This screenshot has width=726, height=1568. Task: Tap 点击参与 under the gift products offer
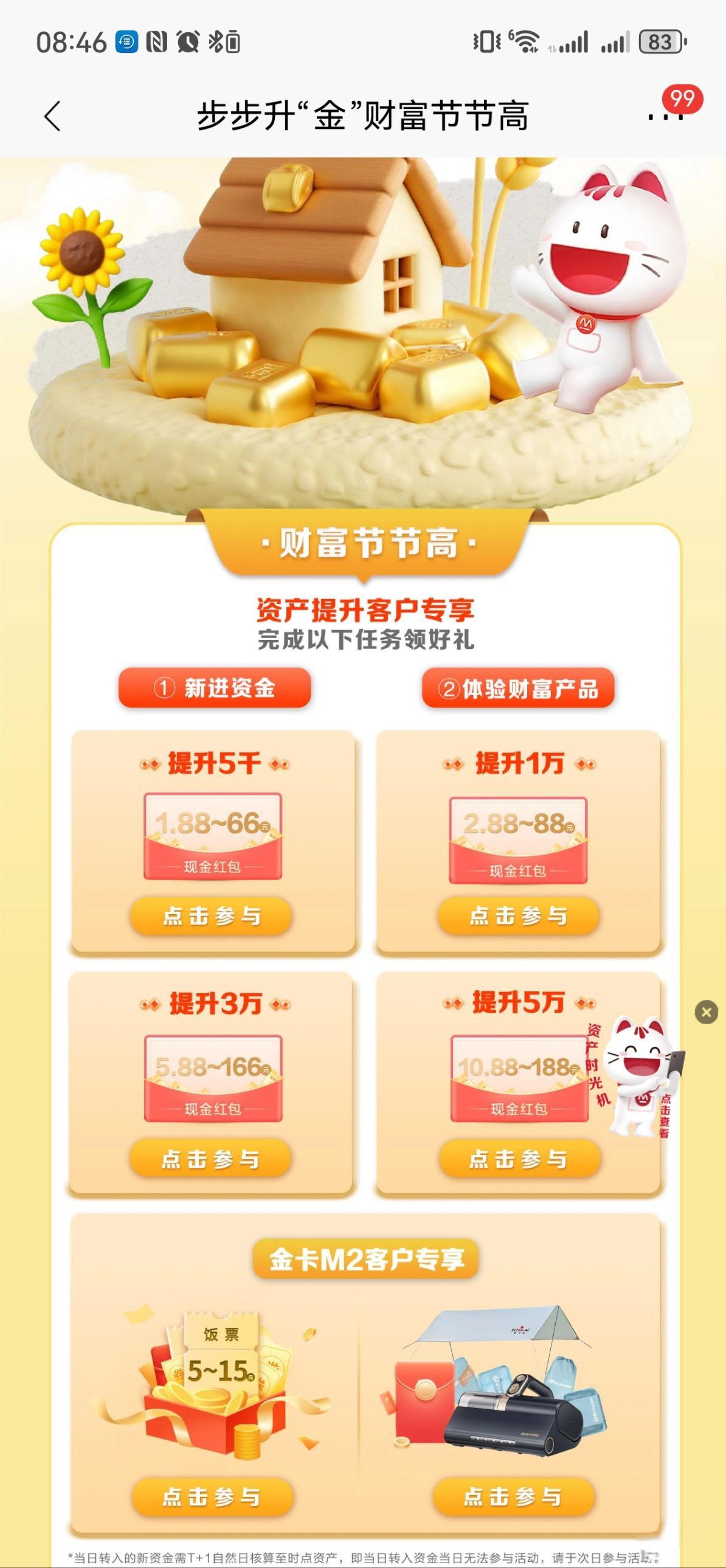[513, 1496]
